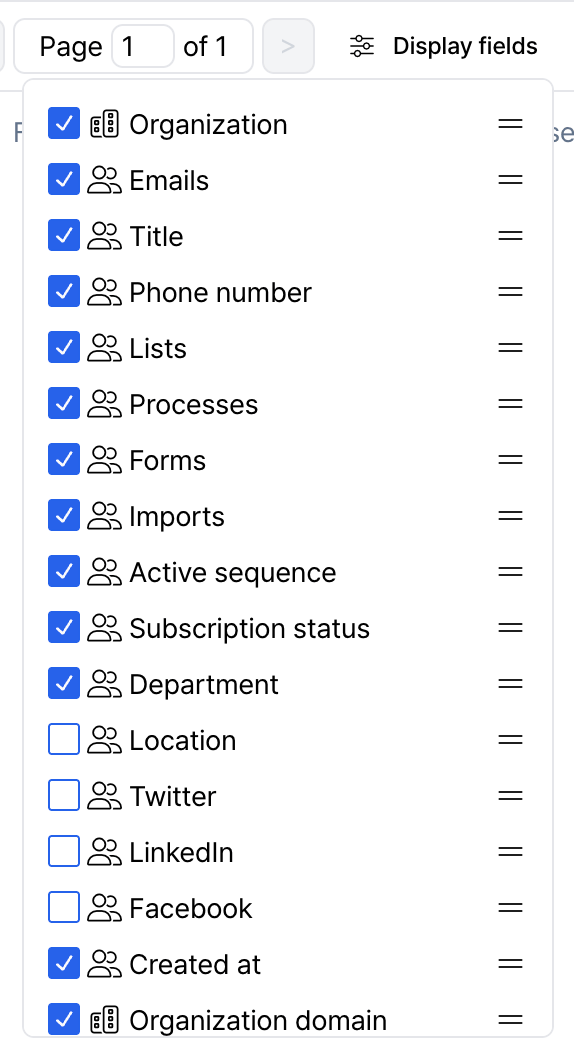574x1056 pixels.
Task: Tap the Display fields button
Action: pyautogui.click(x=443, y=46)
